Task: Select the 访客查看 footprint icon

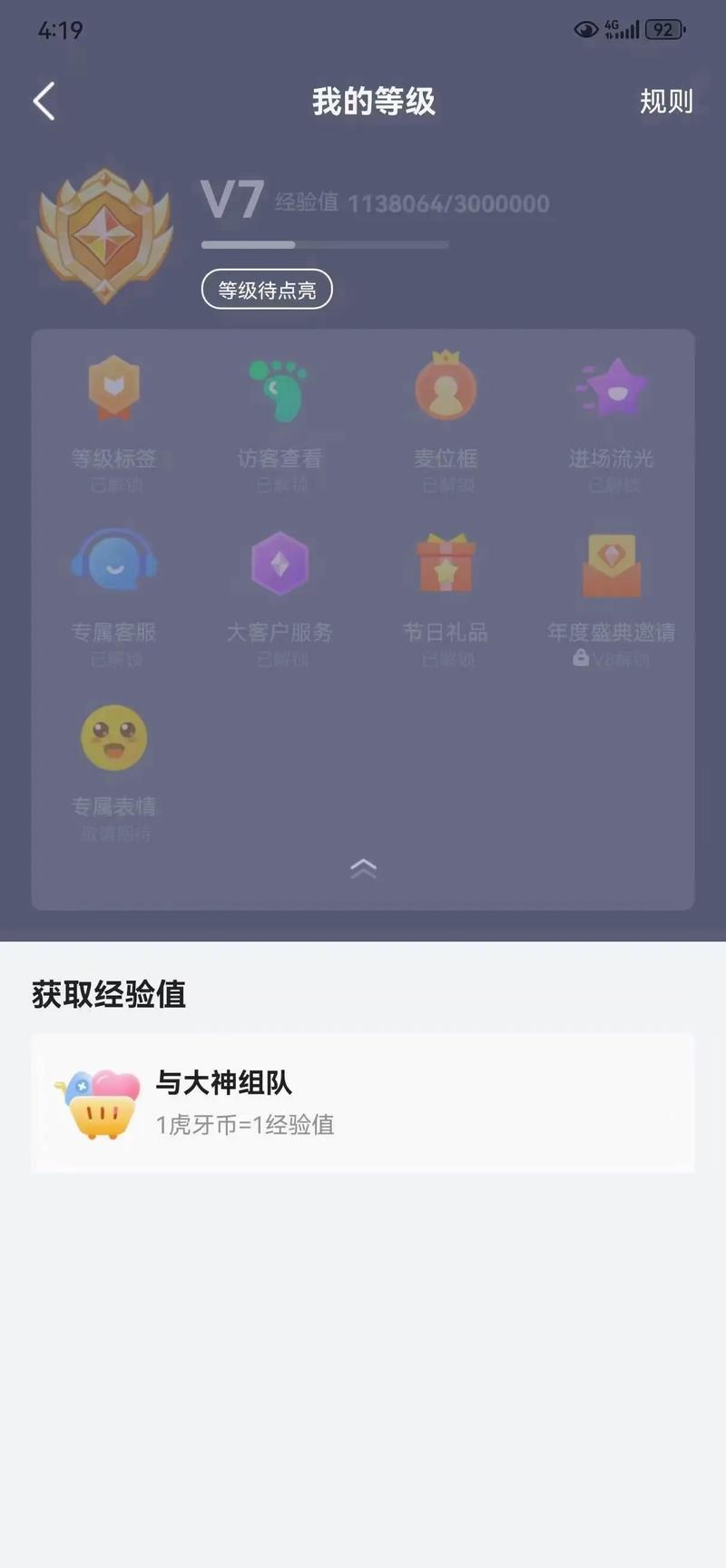Action: pyautogui.click(x=280, y=385)
